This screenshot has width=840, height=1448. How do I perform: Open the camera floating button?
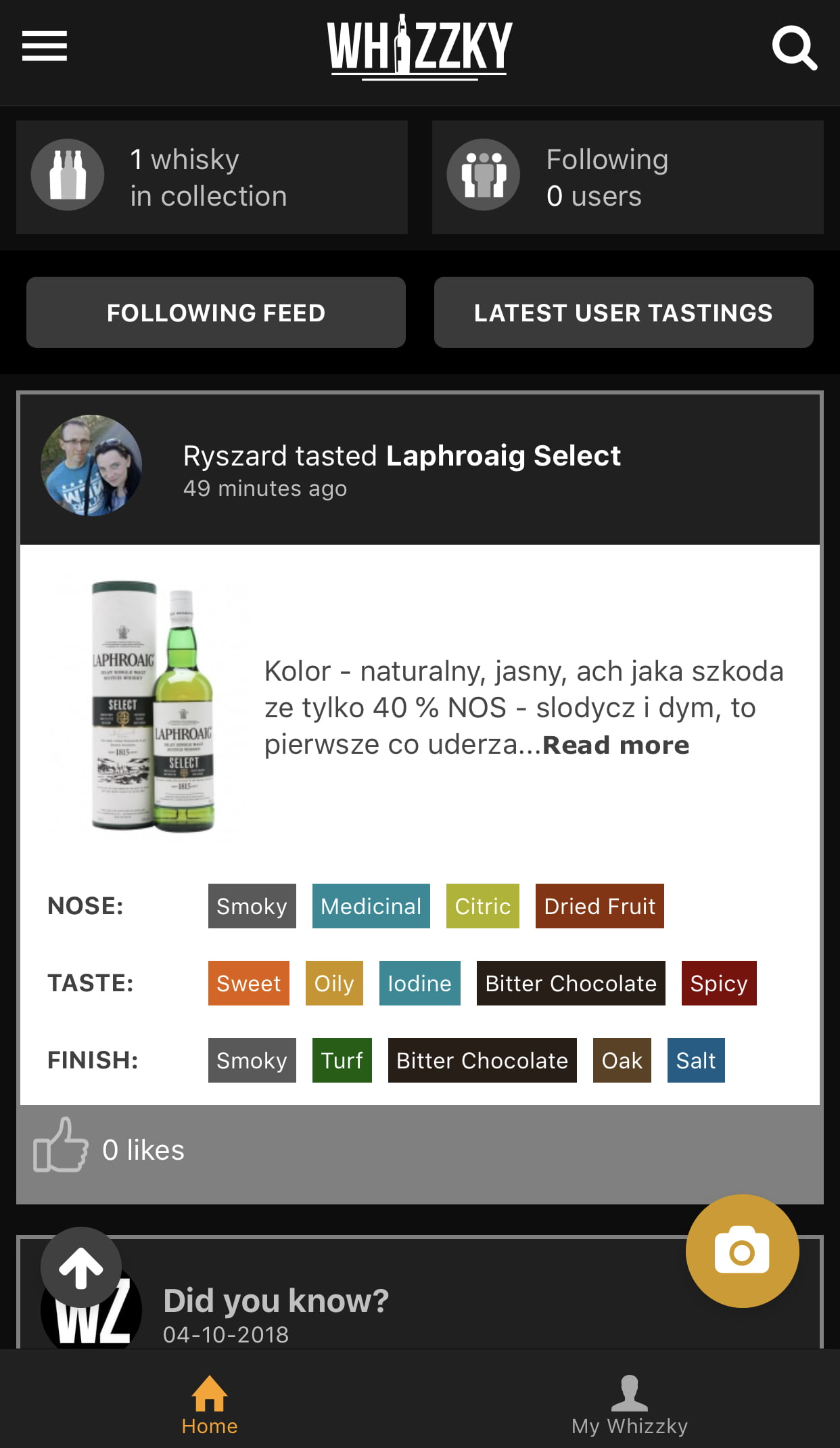742,1251
